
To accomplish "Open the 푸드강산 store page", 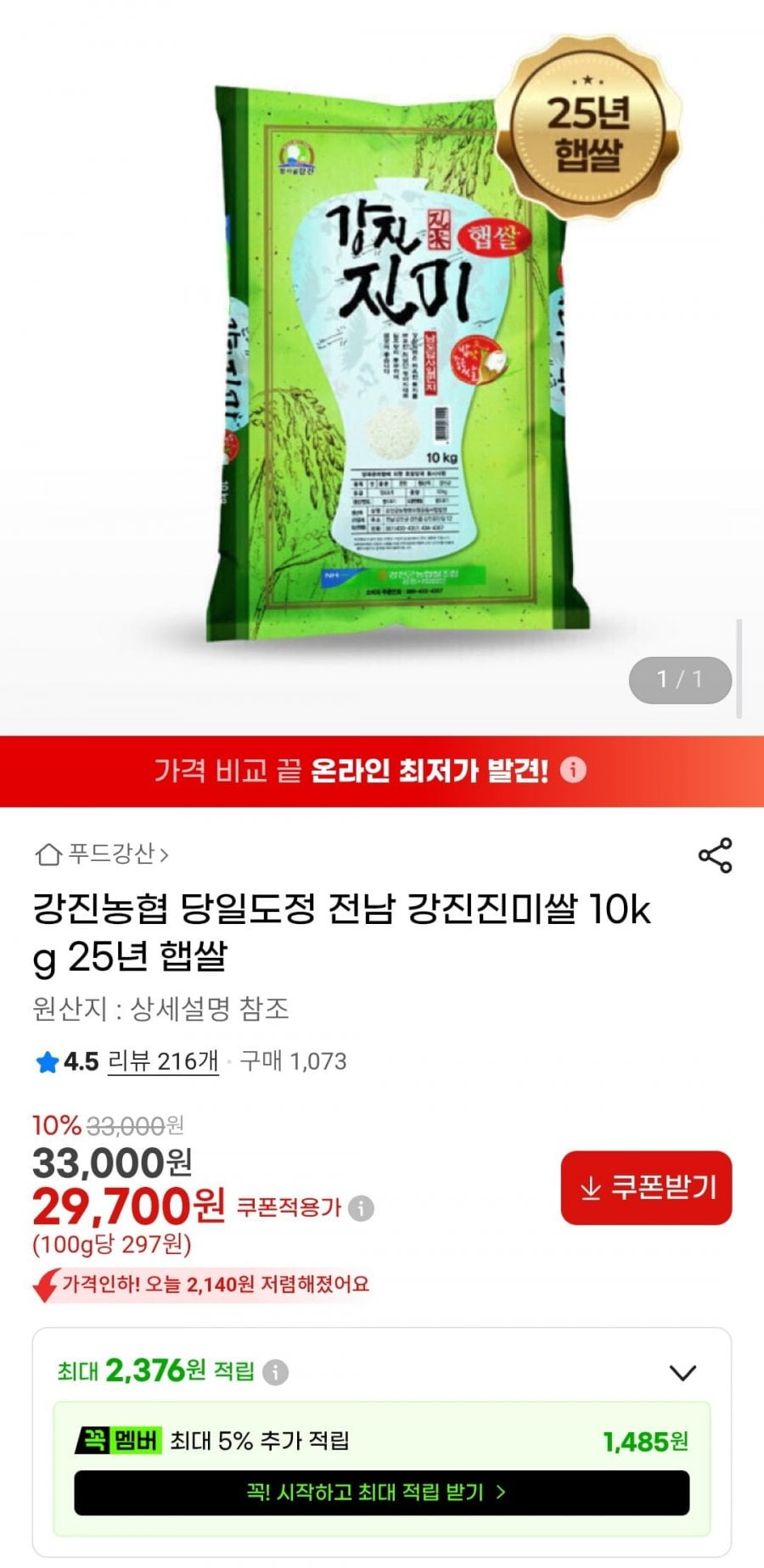I will tap(102, 854).
